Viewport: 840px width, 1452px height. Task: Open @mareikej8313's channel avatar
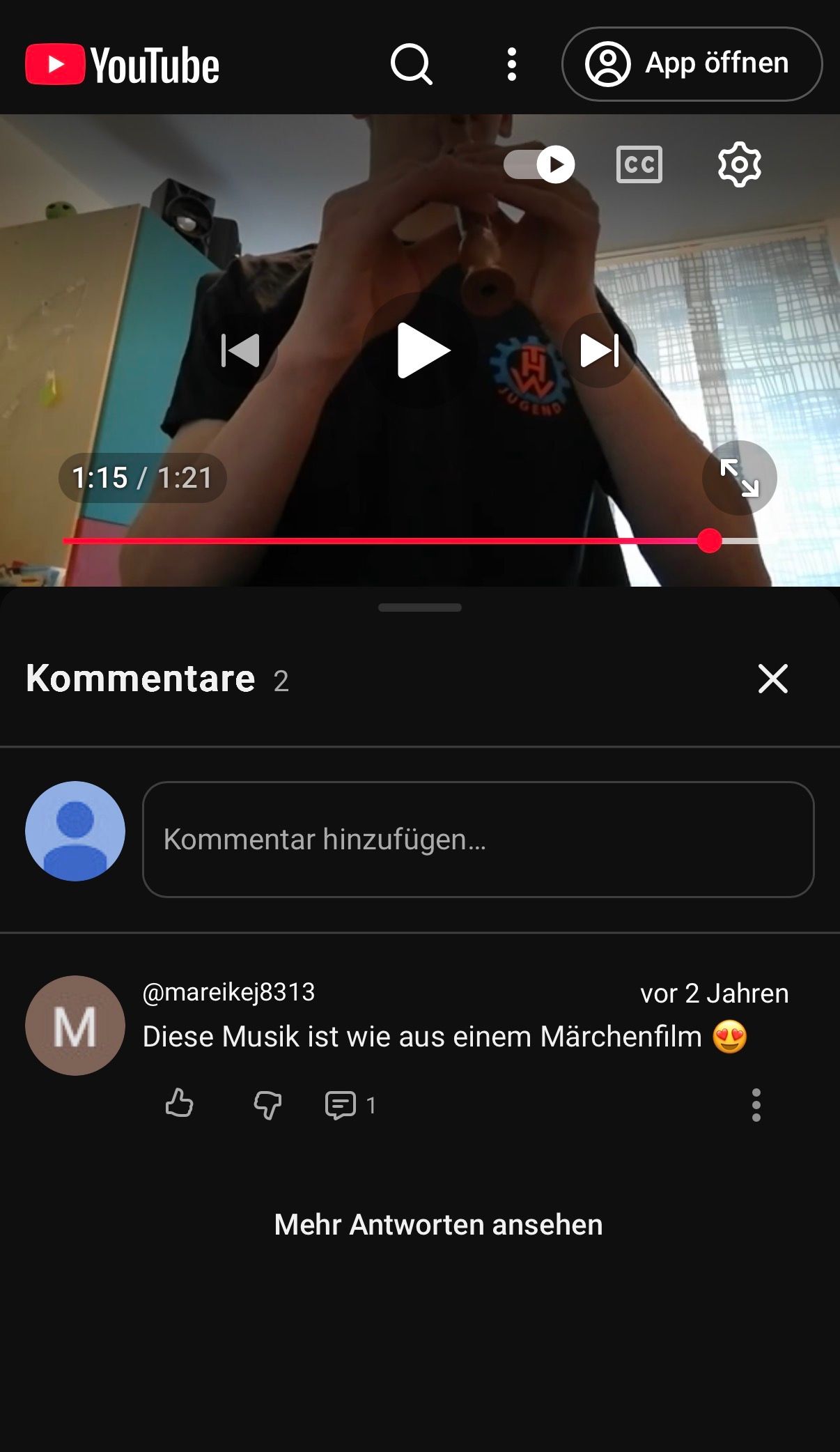75,1025
